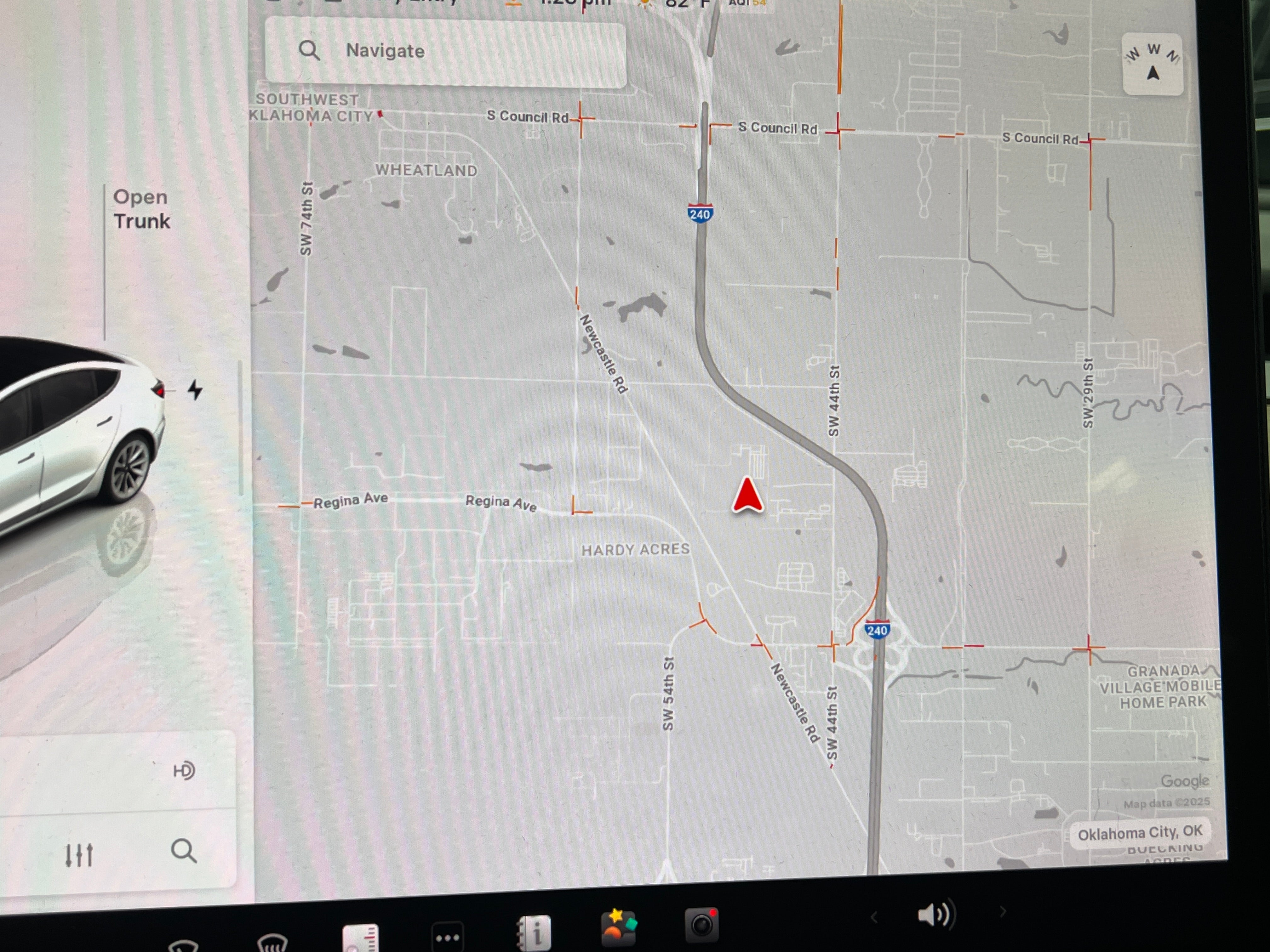The width and height of the screenshot is (1270, 952).
Task: Open the dashcam viewer
Action: point(701,925)
